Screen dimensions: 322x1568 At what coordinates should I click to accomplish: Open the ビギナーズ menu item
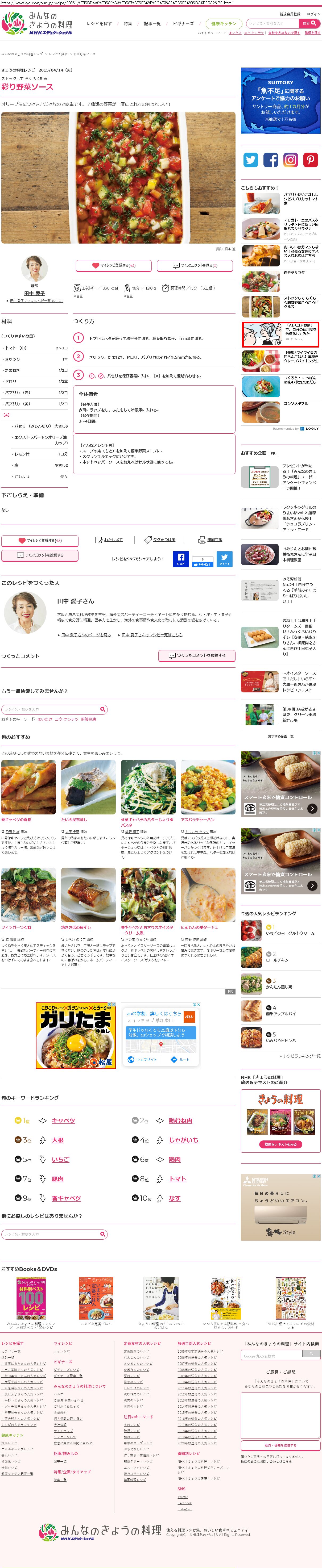coord(183,24)
